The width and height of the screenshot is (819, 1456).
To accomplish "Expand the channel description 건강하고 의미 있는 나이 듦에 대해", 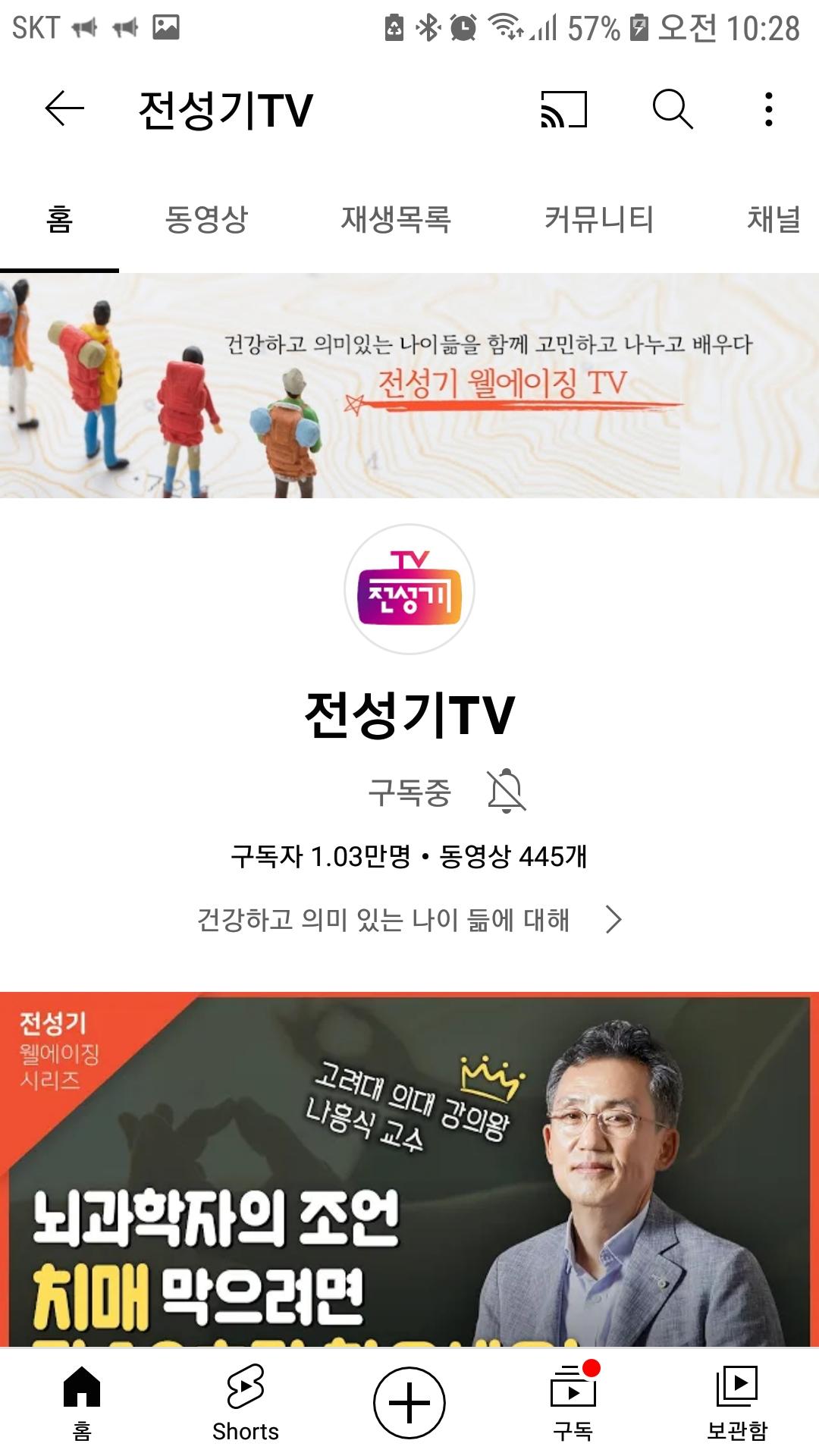I will [409, 920].
